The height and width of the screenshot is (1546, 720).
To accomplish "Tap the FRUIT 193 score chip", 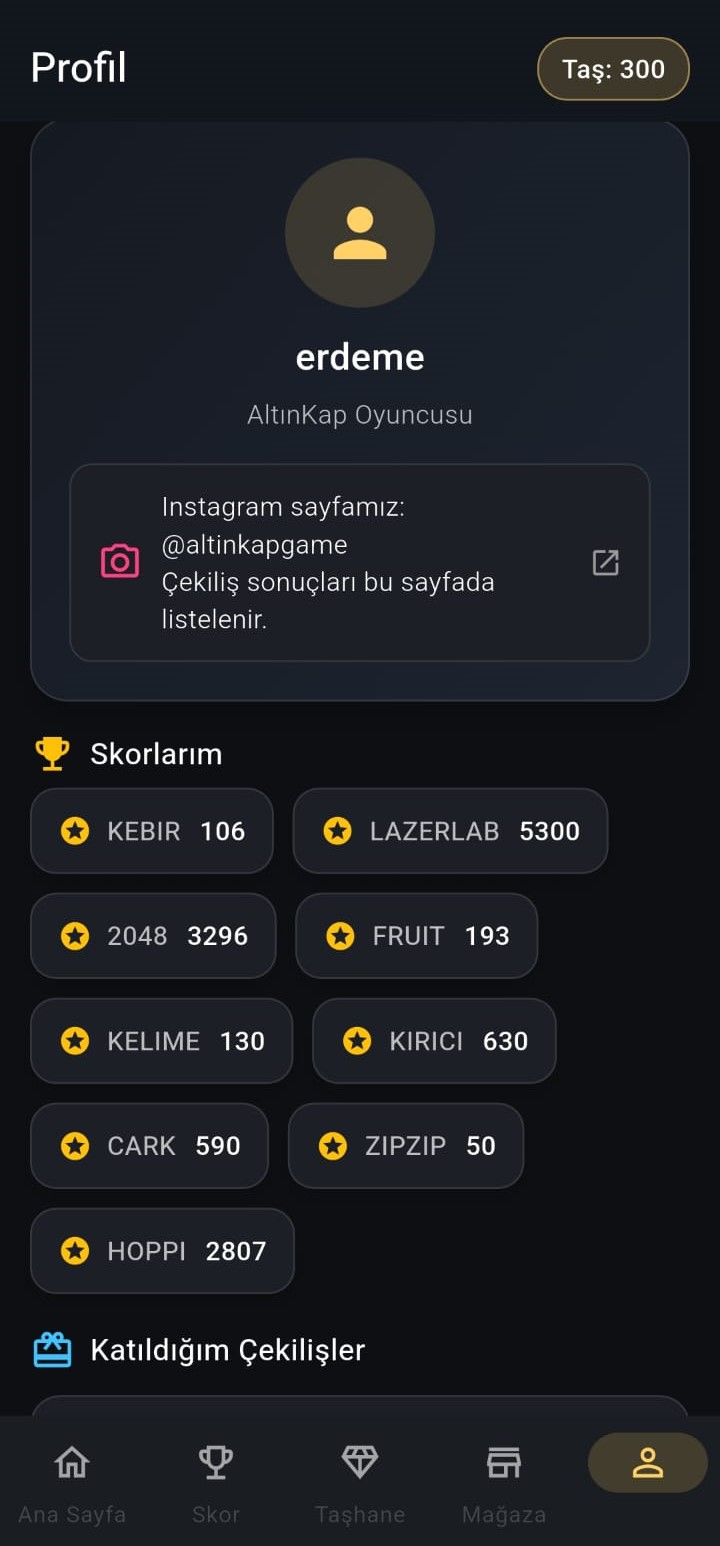I will [x=416, y=936].
